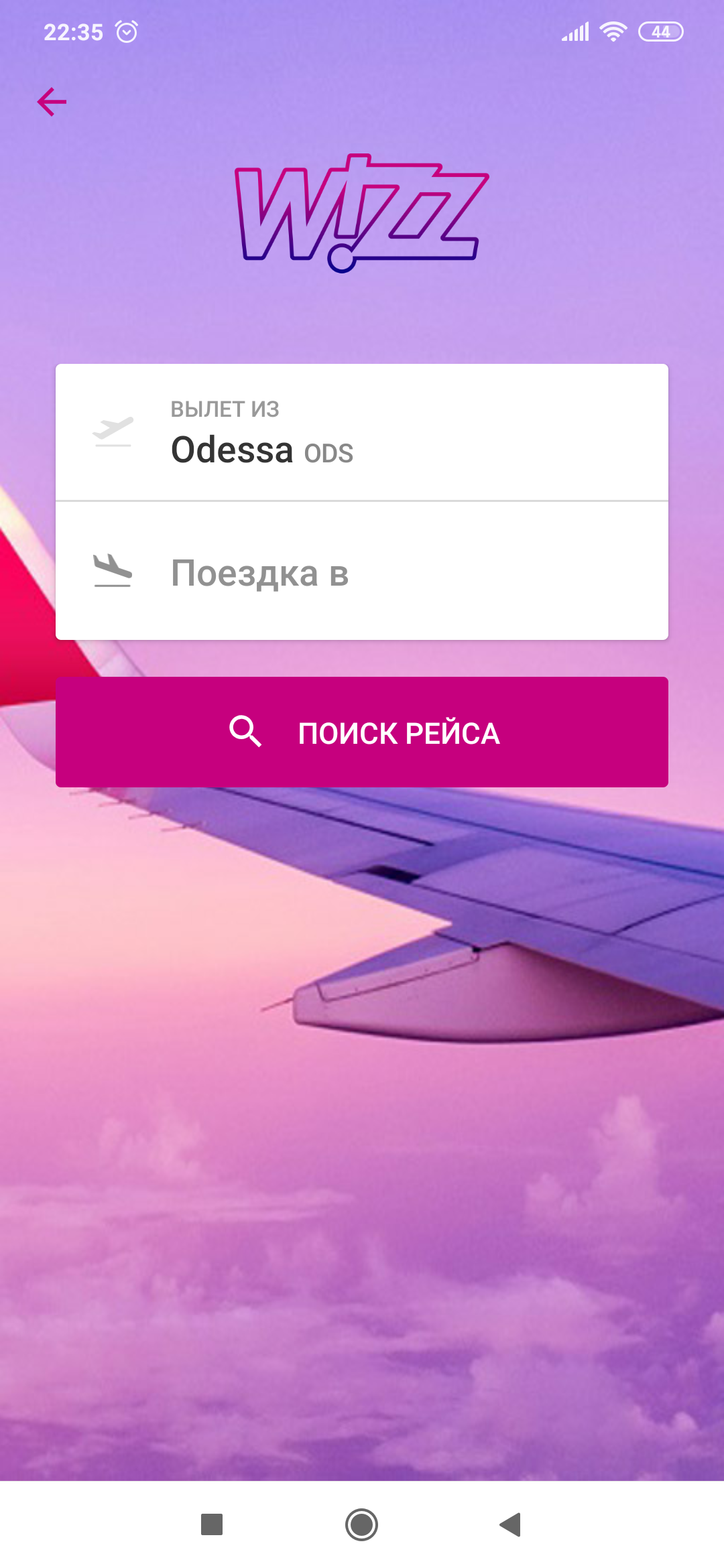
Task: Go back using the pink arrow
Action: (52, 102)
